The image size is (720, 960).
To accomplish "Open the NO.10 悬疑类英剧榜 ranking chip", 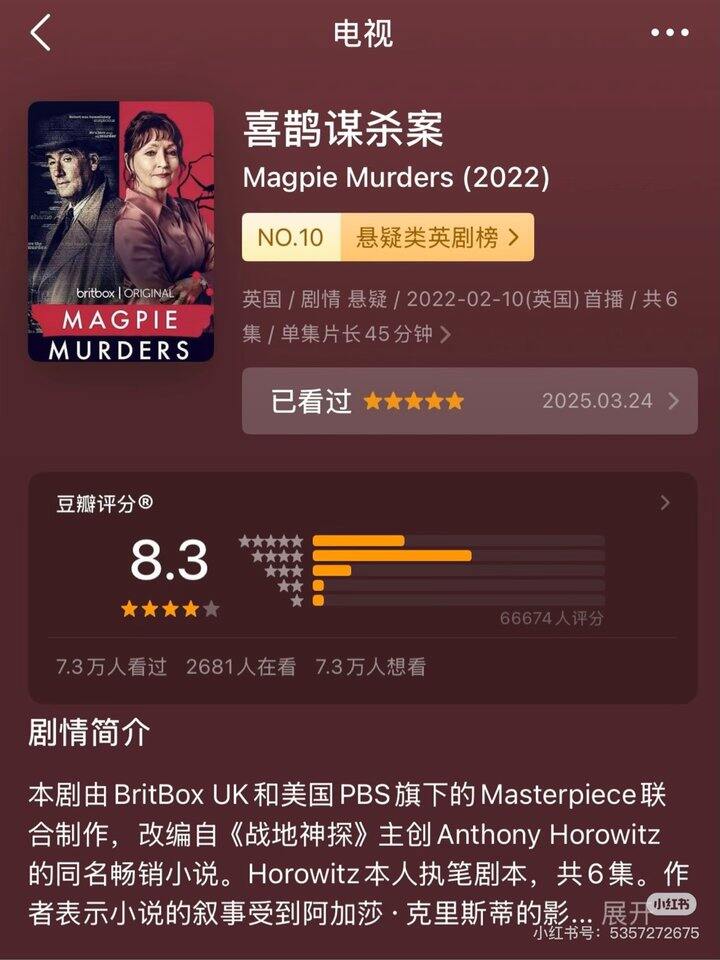I will [388, 237].
